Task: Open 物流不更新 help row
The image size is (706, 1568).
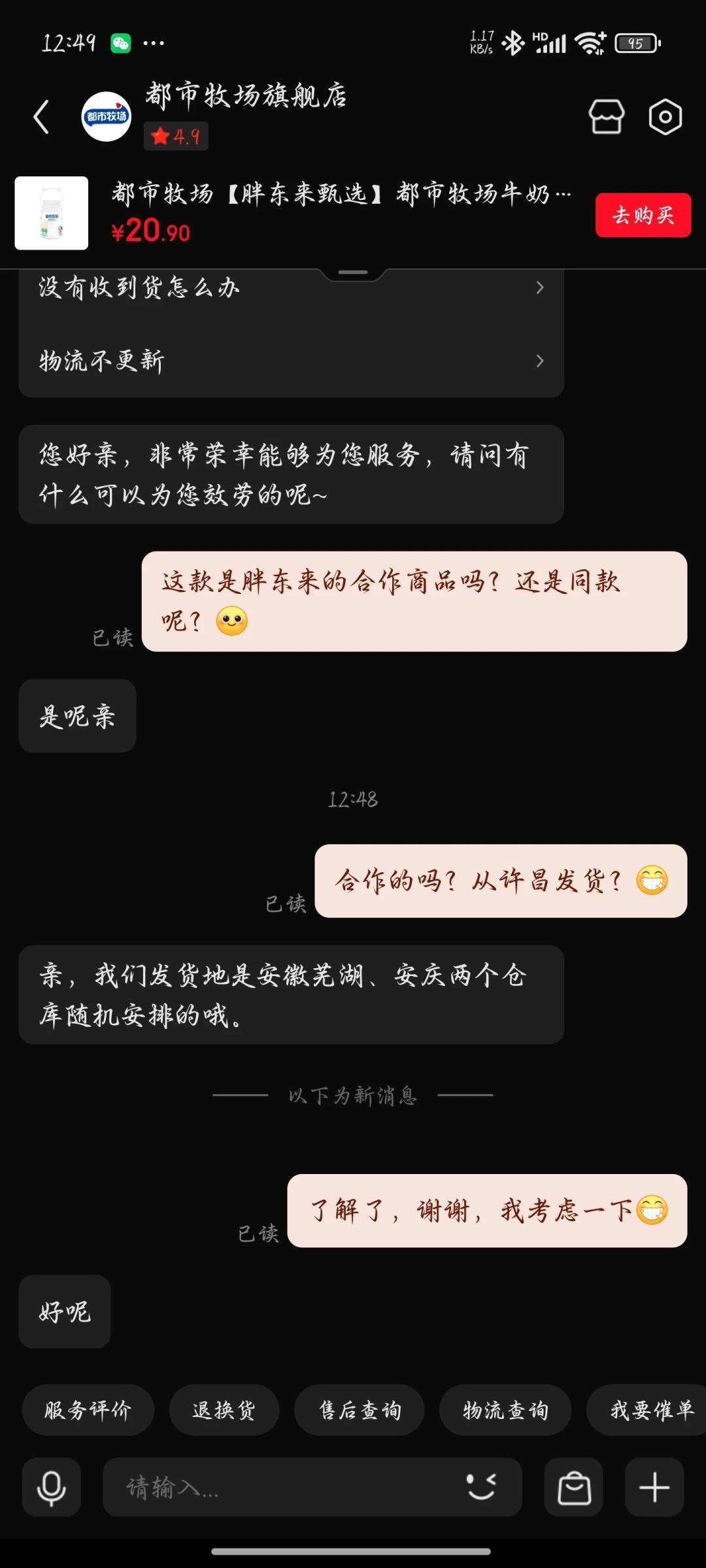Action: pos(291,361)
